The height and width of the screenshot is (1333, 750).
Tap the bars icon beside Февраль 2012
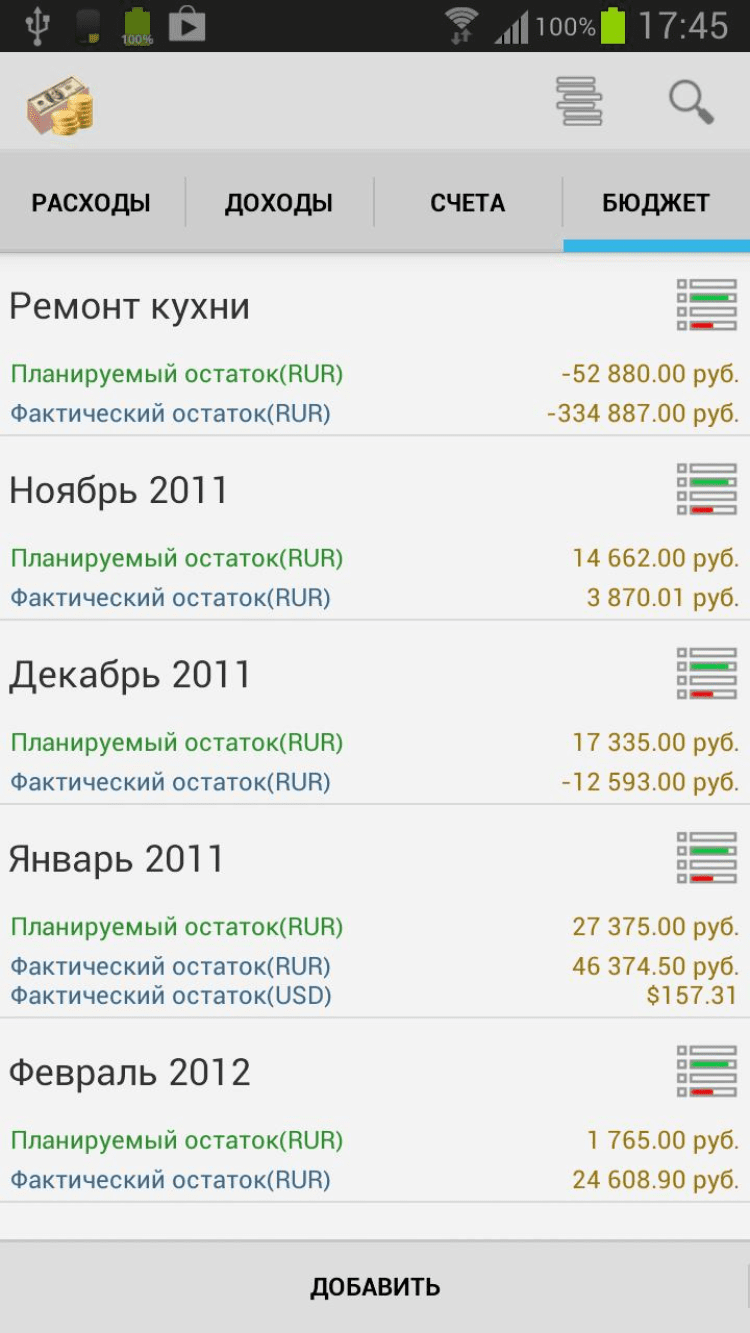click(x=707, y=1072)
